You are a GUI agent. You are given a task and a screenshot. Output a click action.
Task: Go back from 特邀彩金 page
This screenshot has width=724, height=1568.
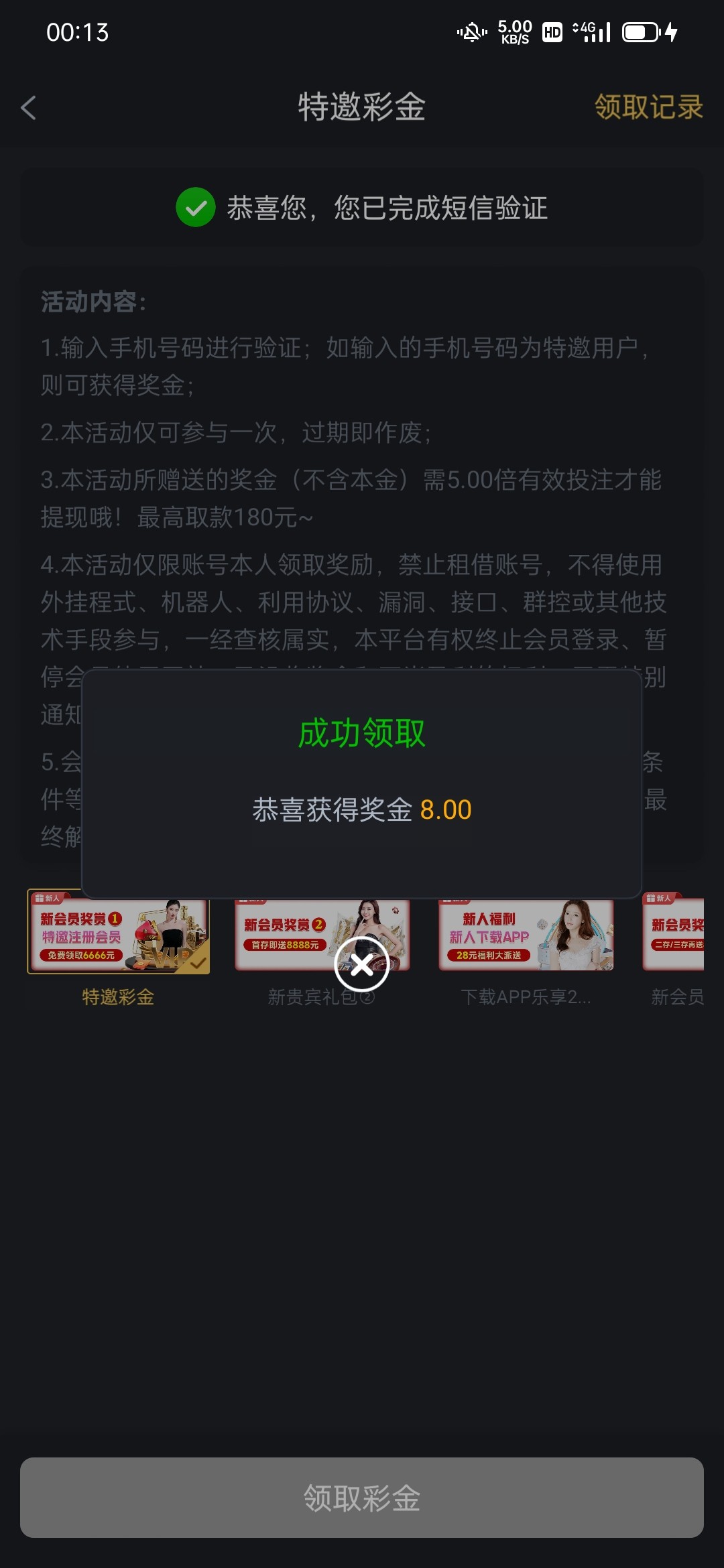click(x=28, y=107)
